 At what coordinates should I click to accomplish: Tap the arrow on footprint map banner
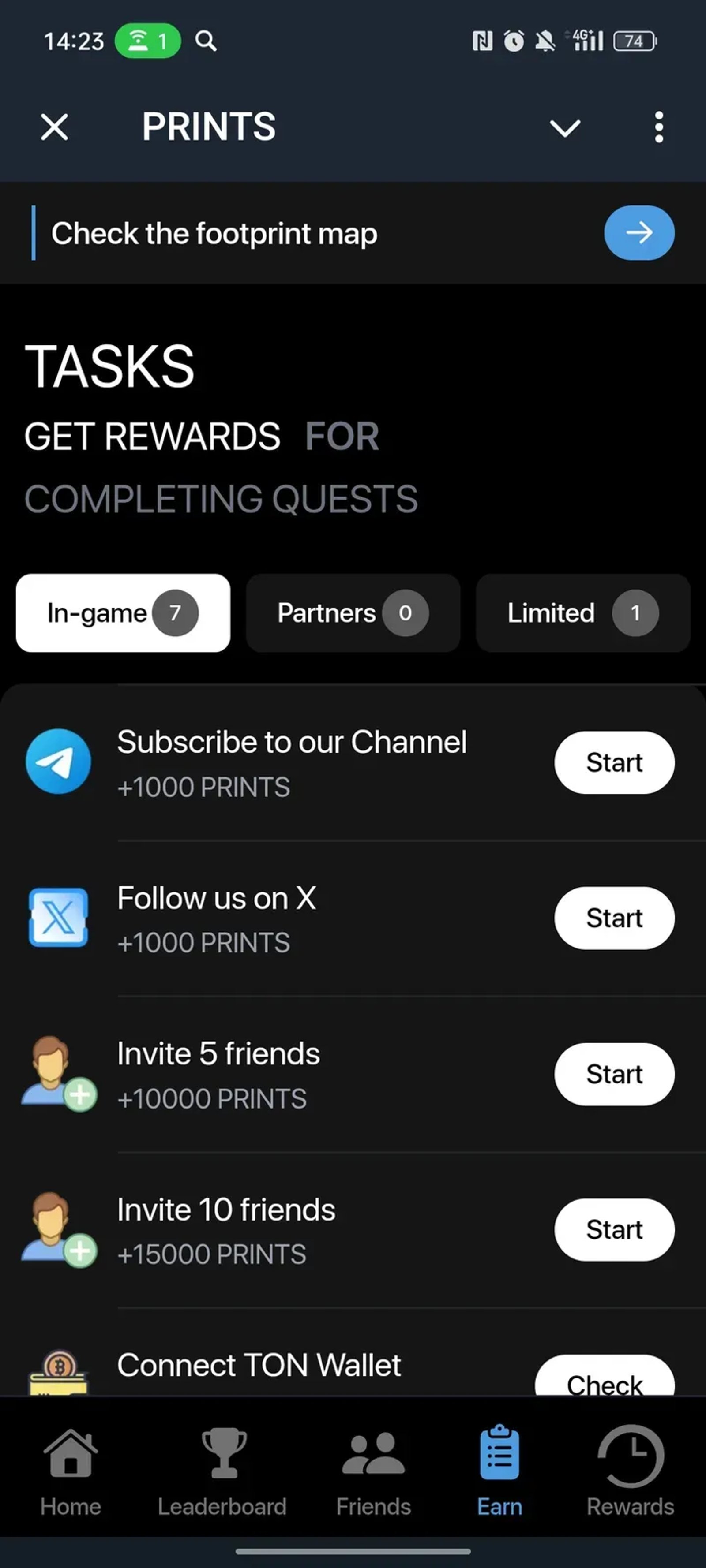pos(638,233)
